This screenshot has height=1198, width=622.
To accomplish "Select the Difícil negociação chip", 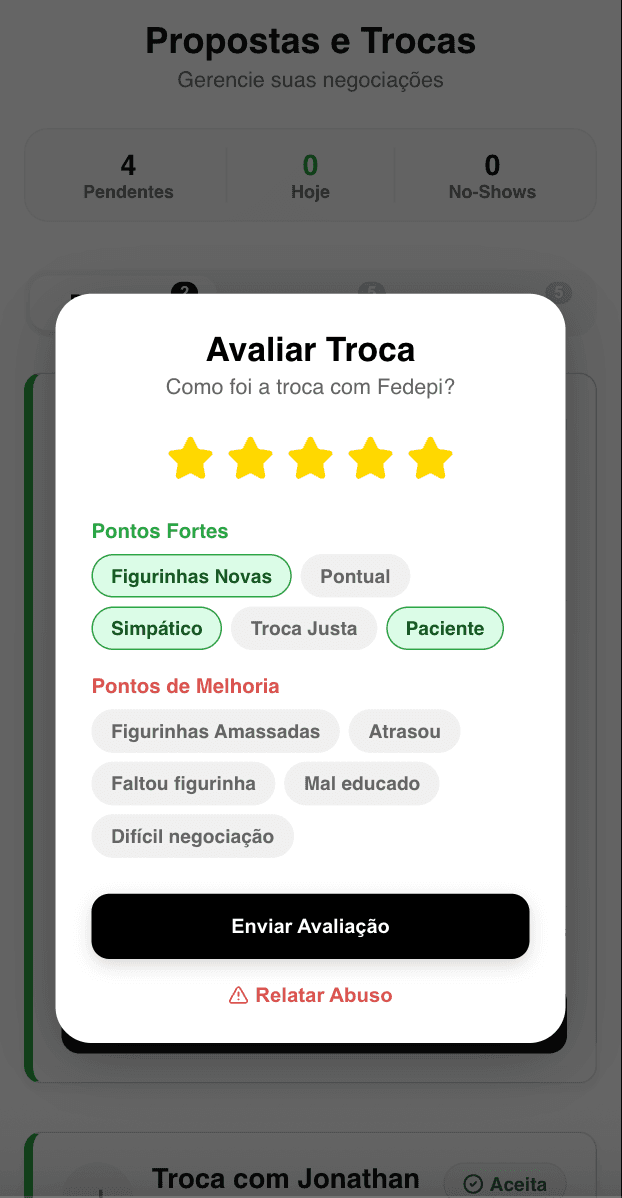I will (192, 836).
